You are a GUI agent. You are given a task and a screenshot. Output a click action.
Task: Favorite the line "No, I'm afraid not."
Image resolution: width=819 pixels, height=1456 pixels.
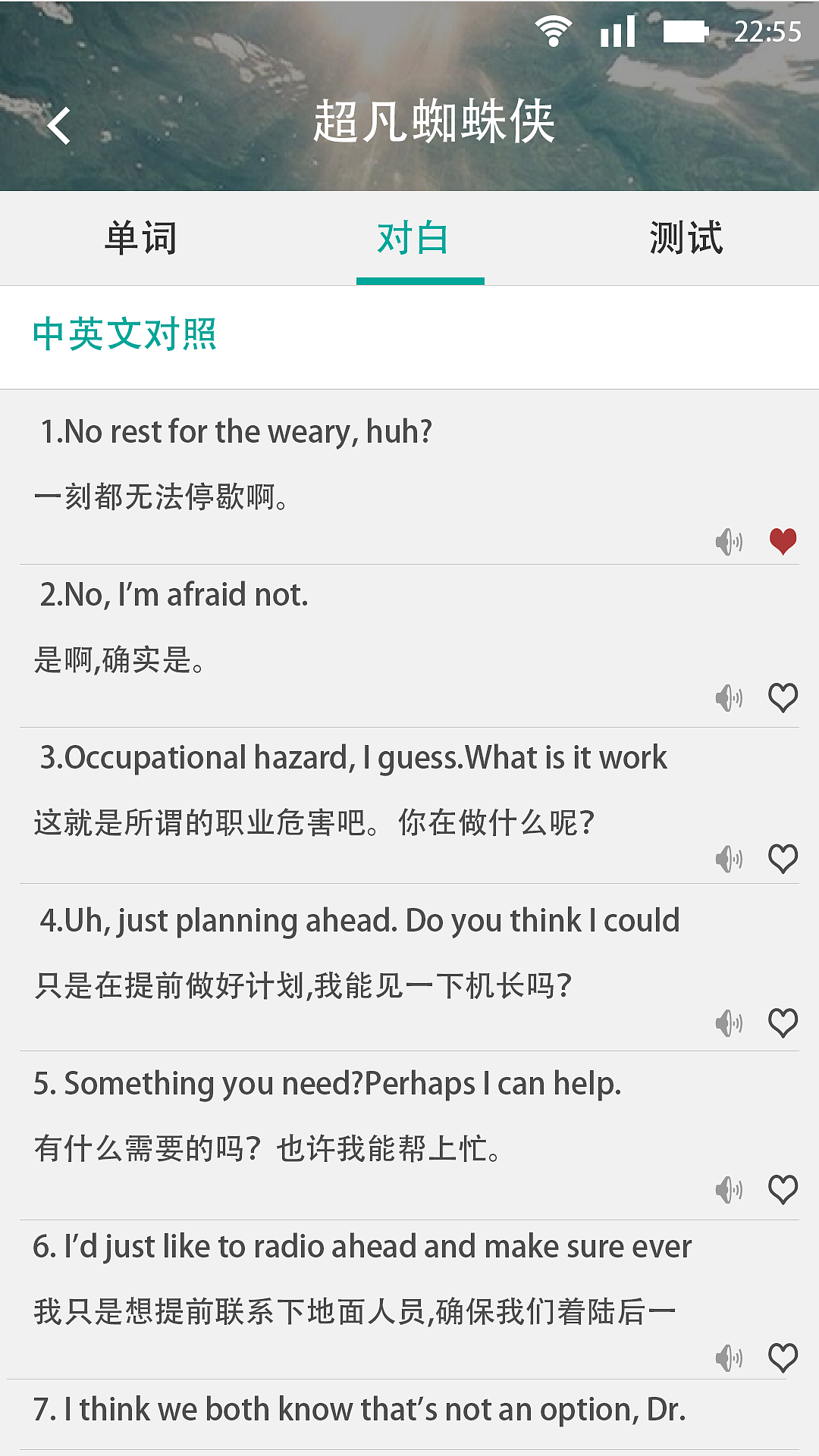pos(783,697)
